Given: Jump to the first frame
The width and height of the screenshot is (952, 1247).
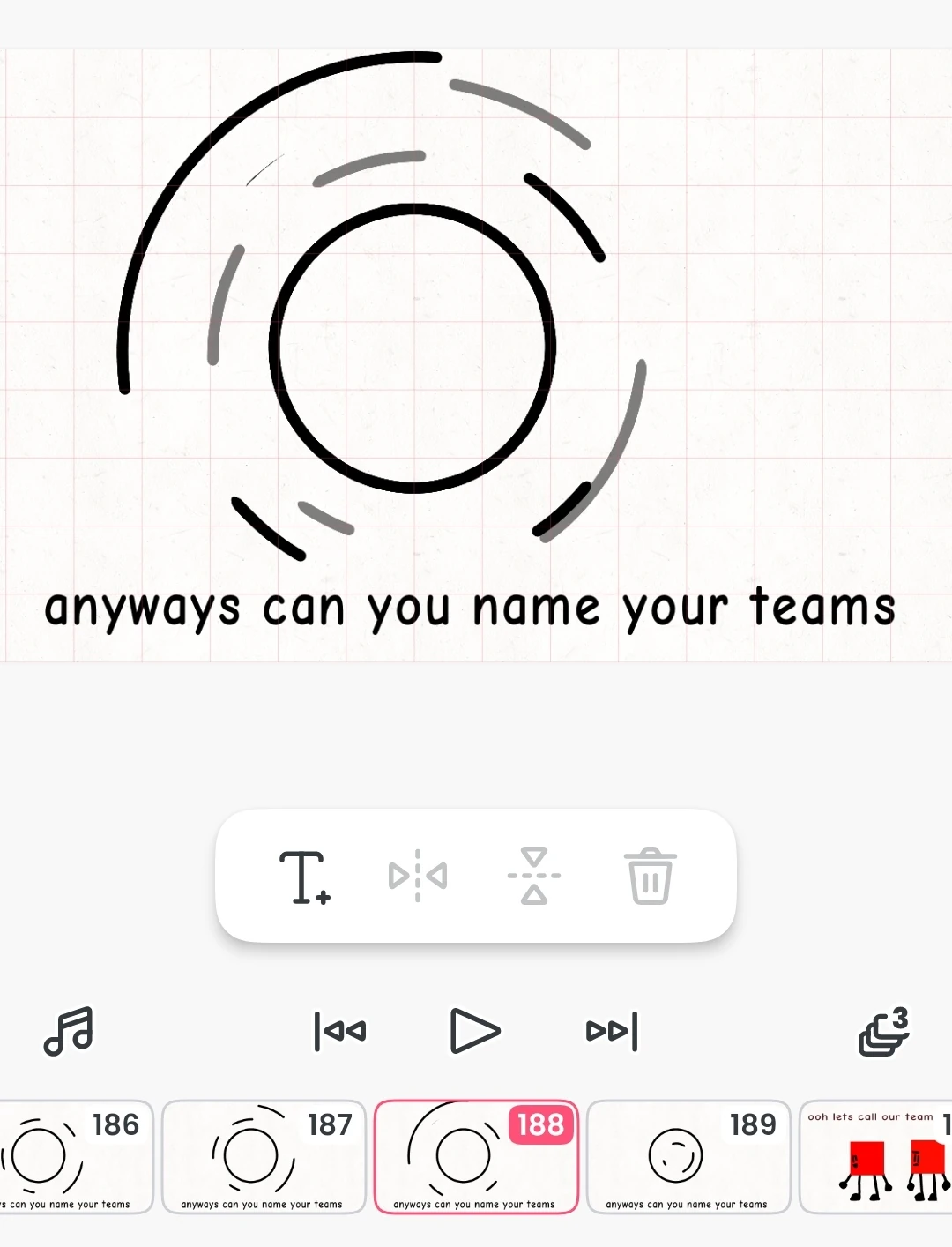Looking at the screenshot, I should [x=340, y=1031].
